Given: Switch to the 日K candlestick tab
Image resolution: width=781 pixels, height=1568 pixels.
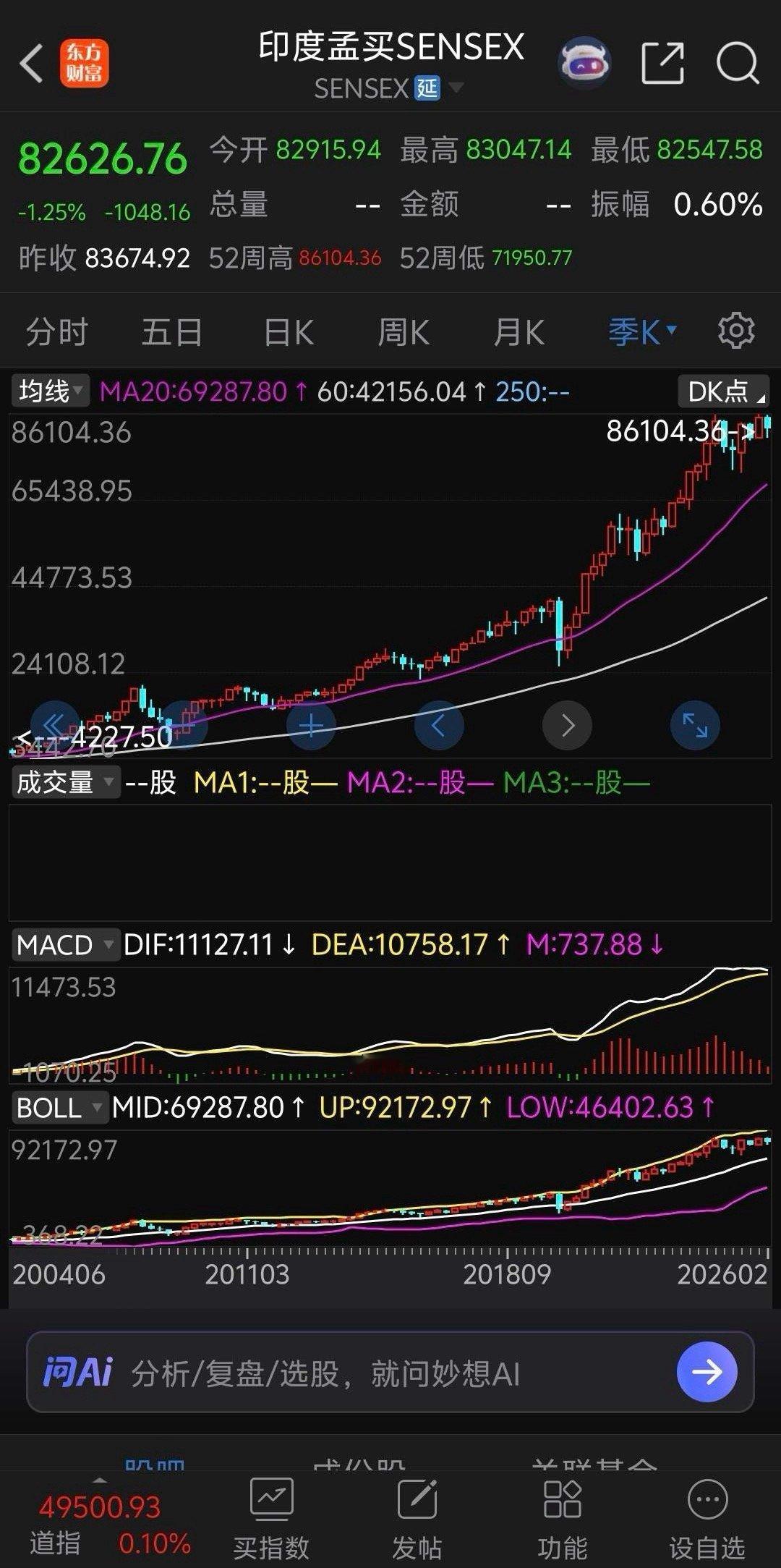Looking at the screenshot, I should pos(288,331).
